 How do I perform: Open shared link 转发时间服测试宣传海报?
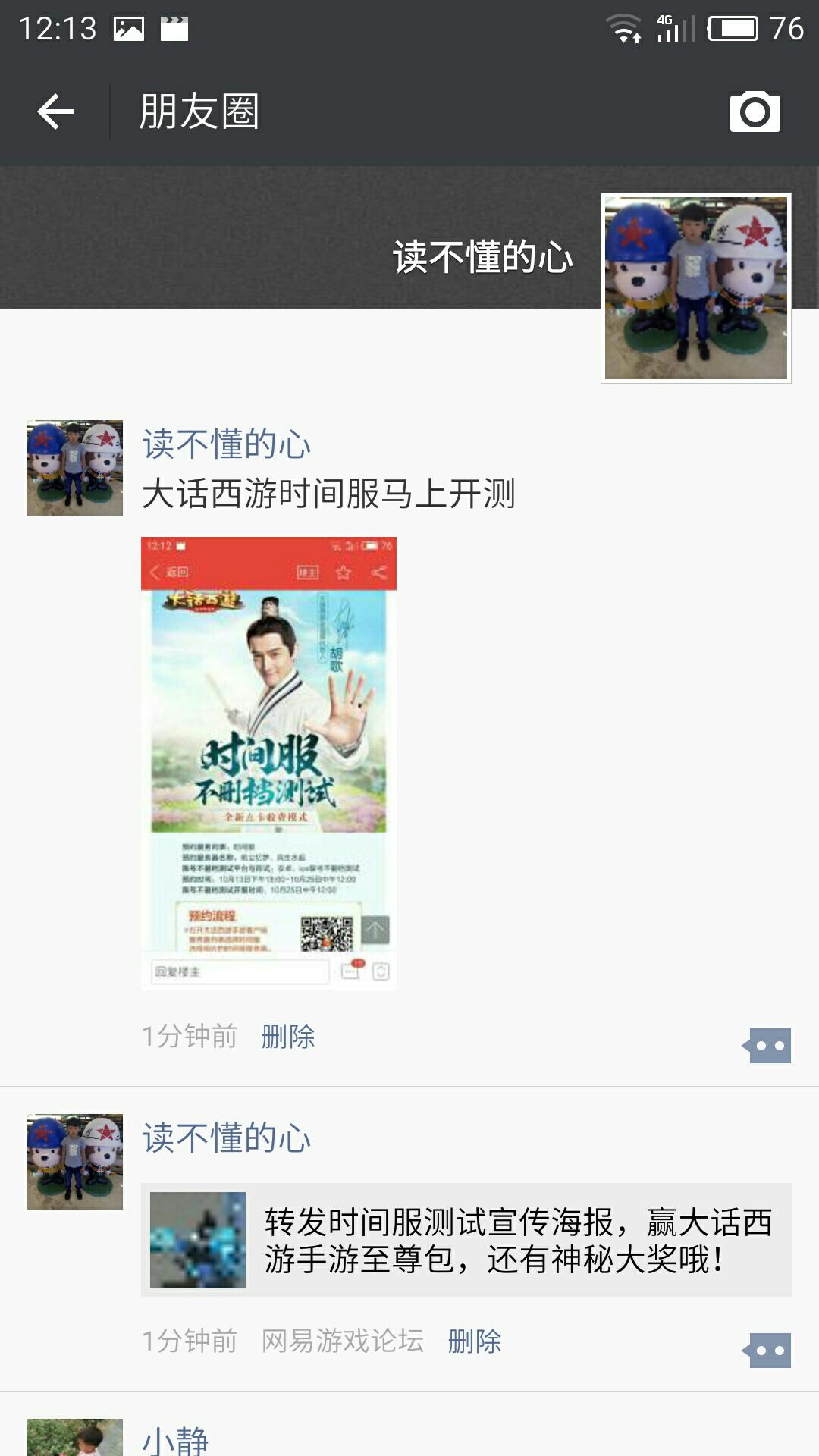[466, 1240]
